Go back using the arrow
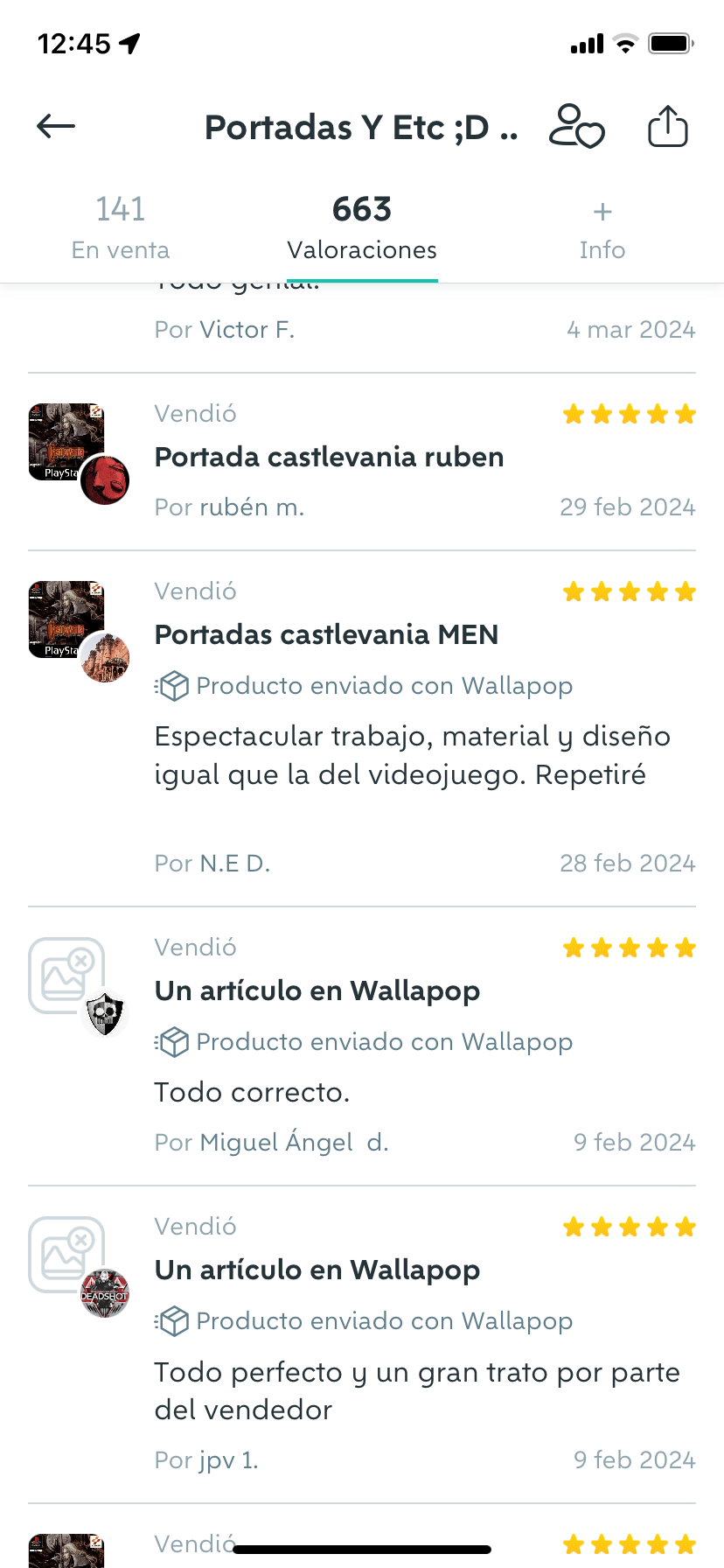Image resolution: width=724 pixels, height=1568 pixels. coord(56,127)
